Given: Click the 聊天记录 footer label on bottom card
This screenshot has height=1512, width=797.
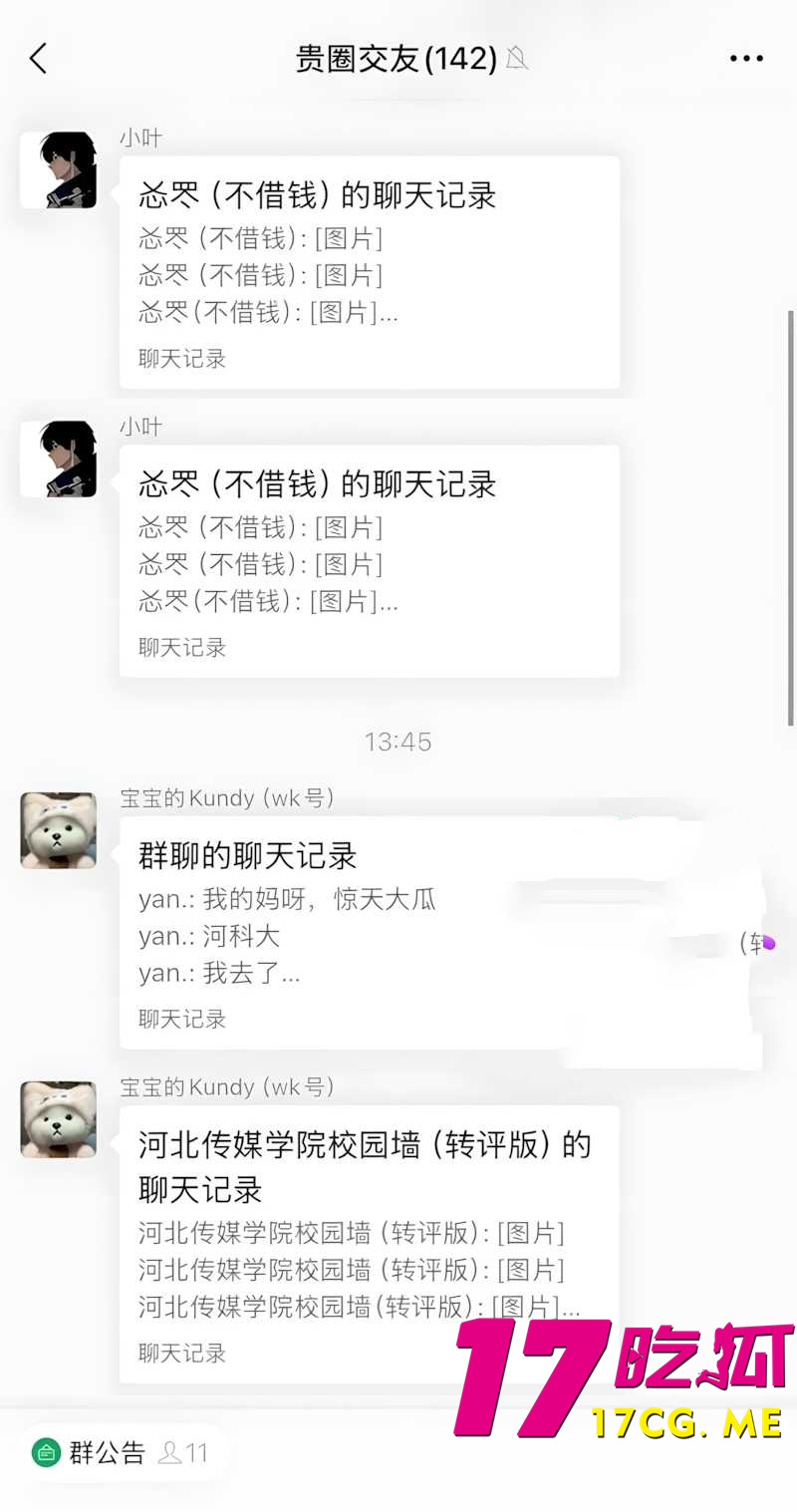Looking at the screenshot, I should [179, 1354].
